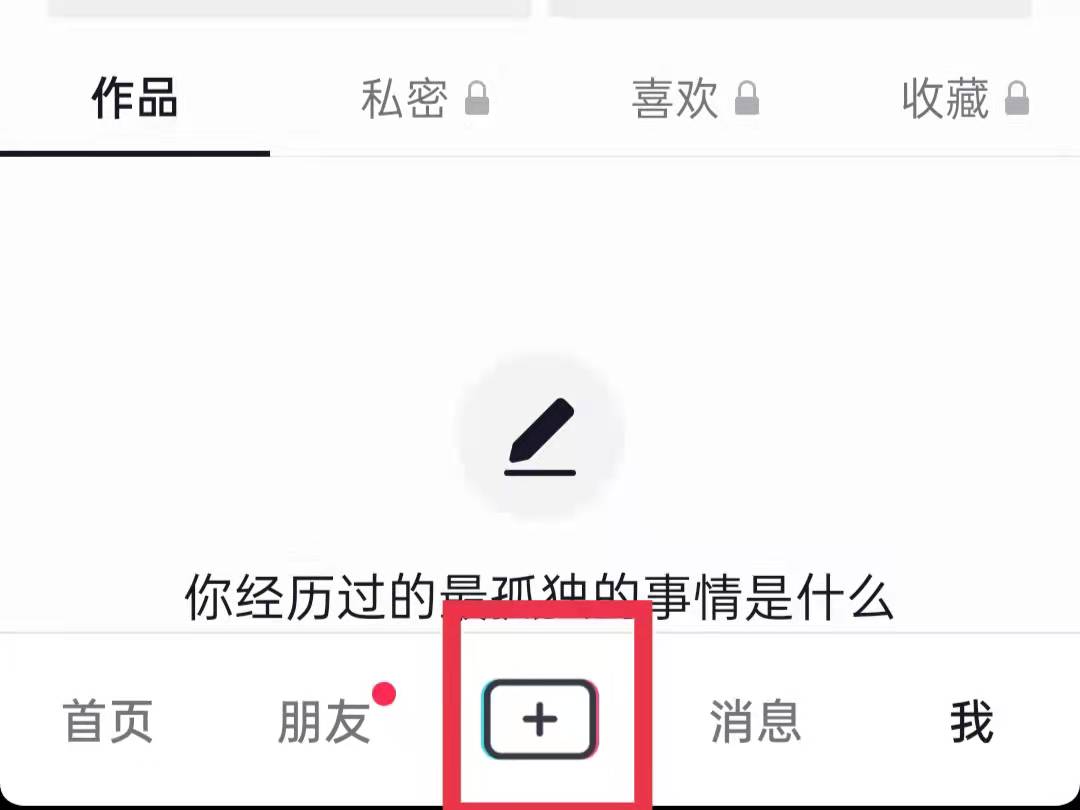
Task: Open the 朋友 tab
Action: tap(324, 722)
